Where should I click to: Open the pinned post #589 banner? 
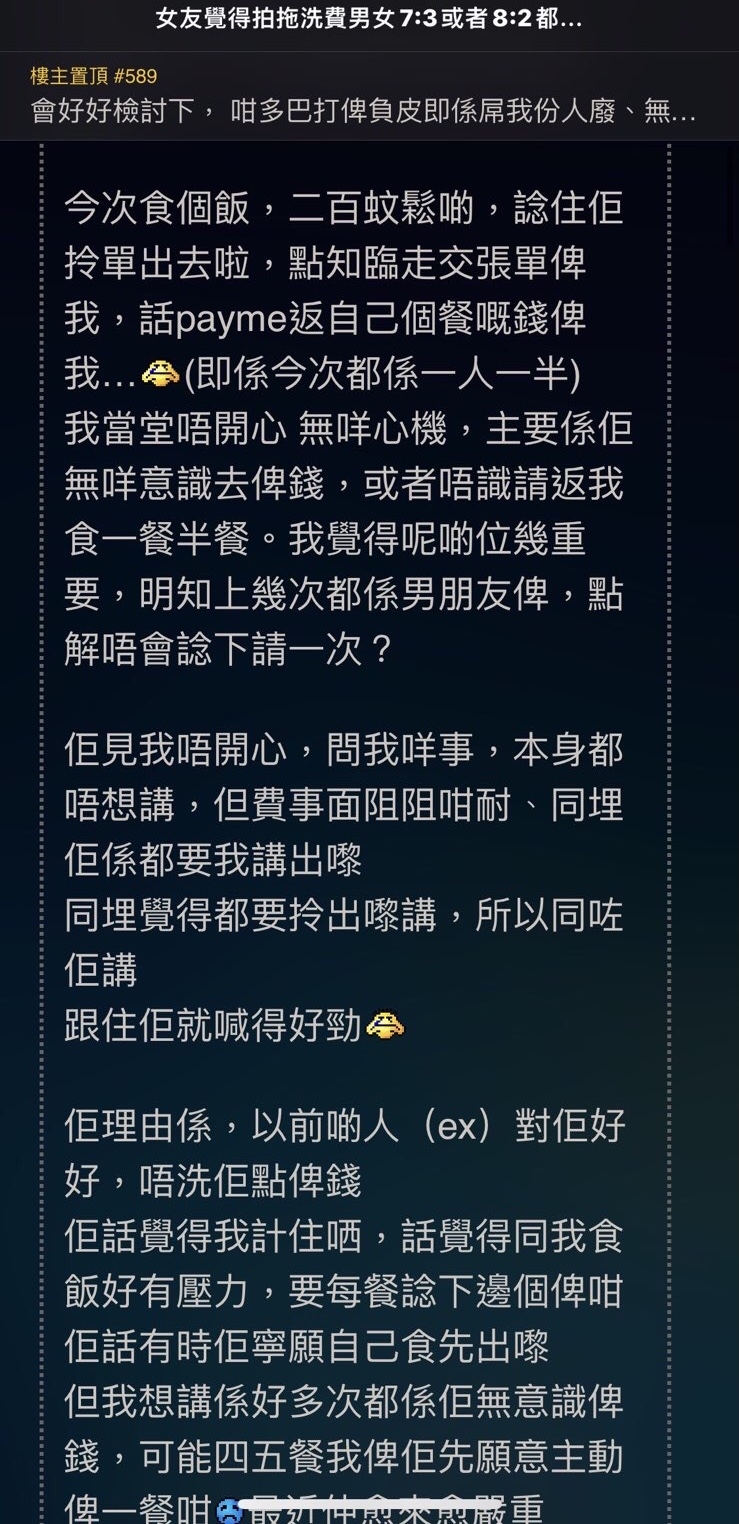364,96
